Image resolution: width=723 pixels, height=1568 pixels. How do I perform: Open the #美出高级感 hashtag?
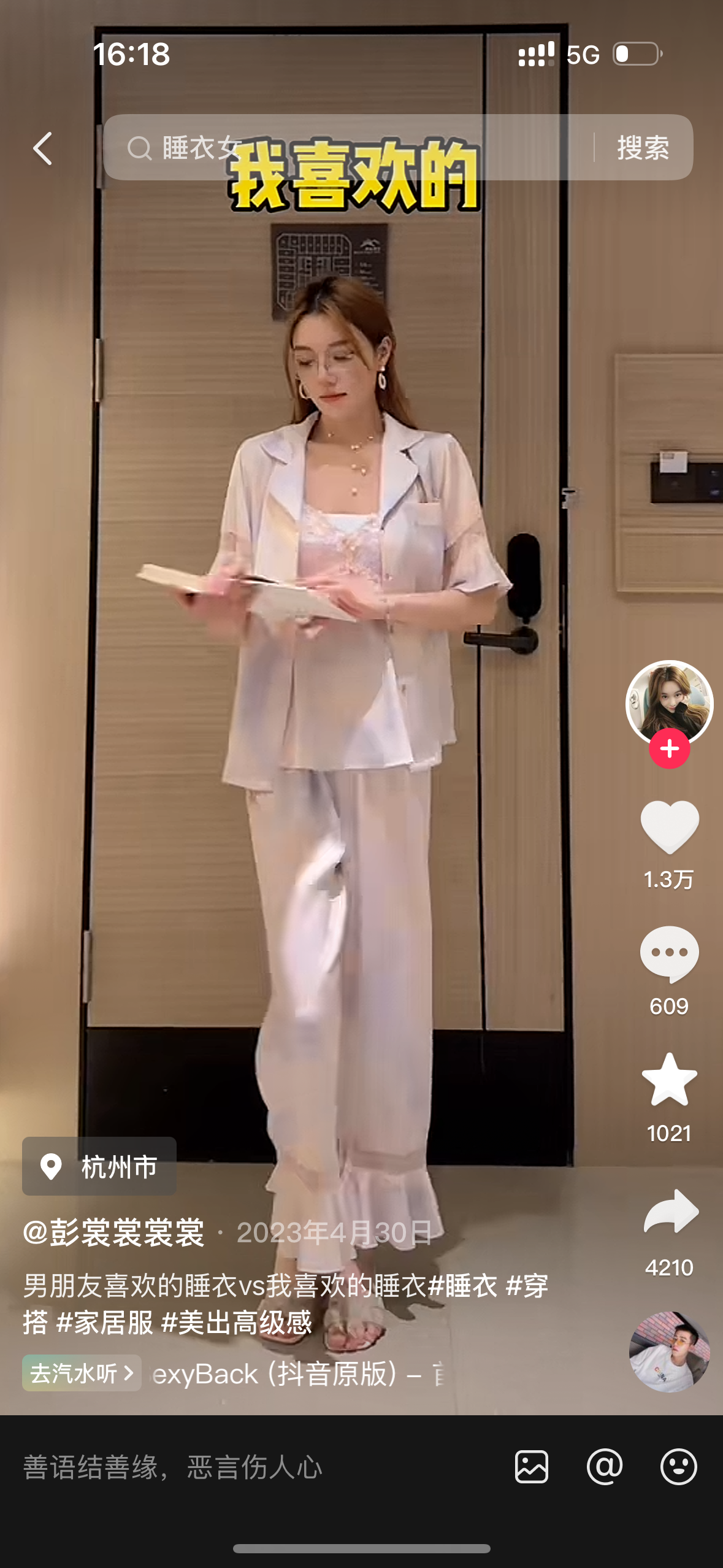coord(237,1323)
